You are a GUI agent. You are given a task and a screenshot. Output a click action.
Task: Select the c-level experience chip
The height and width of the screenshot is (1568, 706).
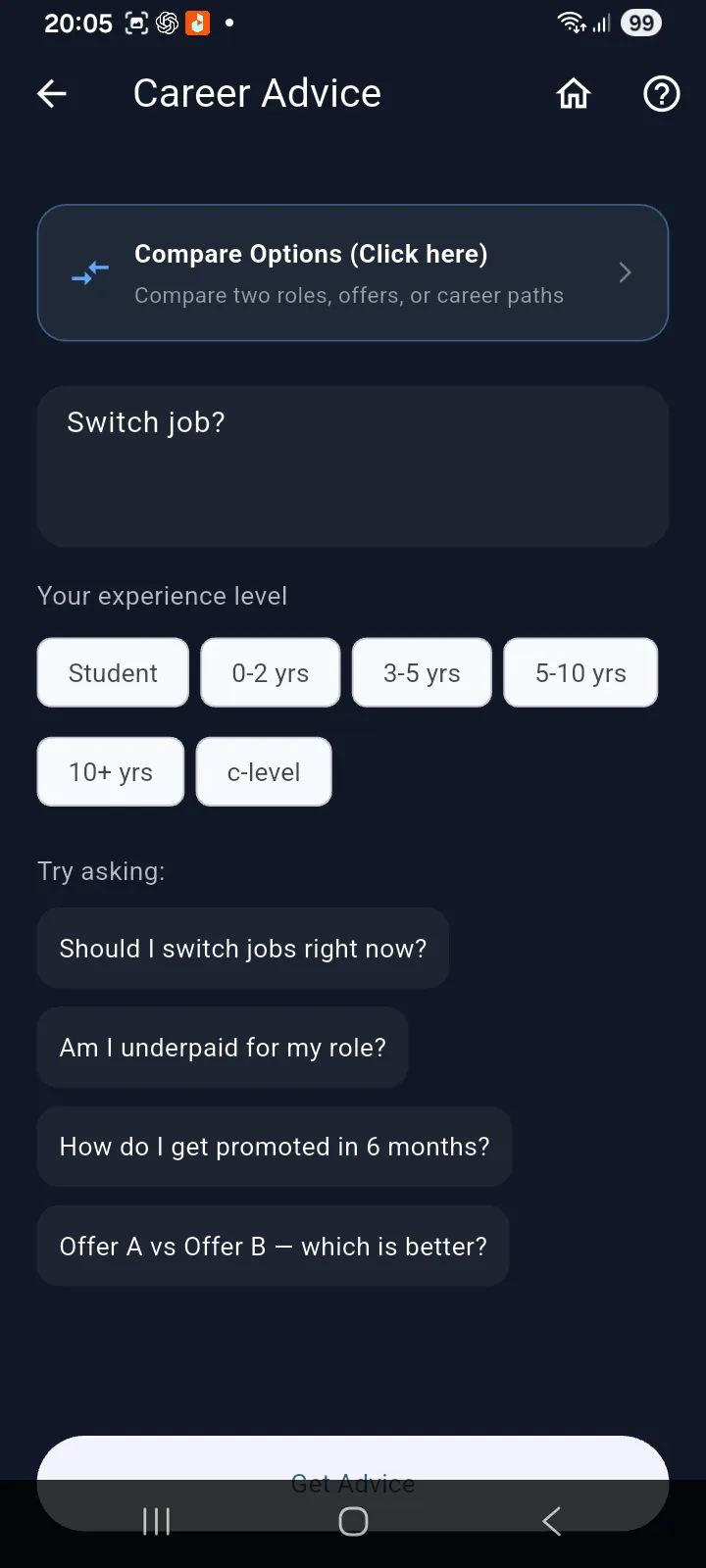264,772
